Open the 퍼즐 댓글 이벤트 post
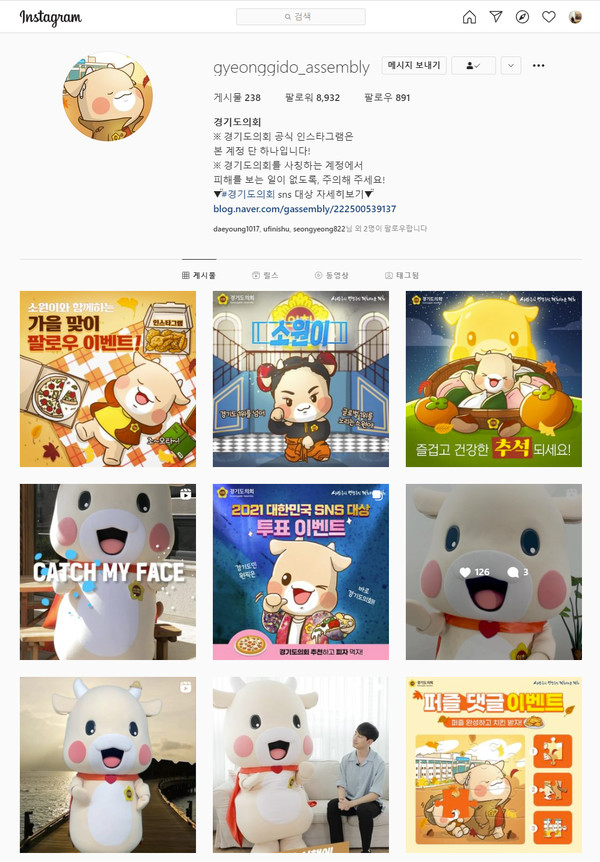This screenshot has height=862, width=600. click(x=493, y=765)
